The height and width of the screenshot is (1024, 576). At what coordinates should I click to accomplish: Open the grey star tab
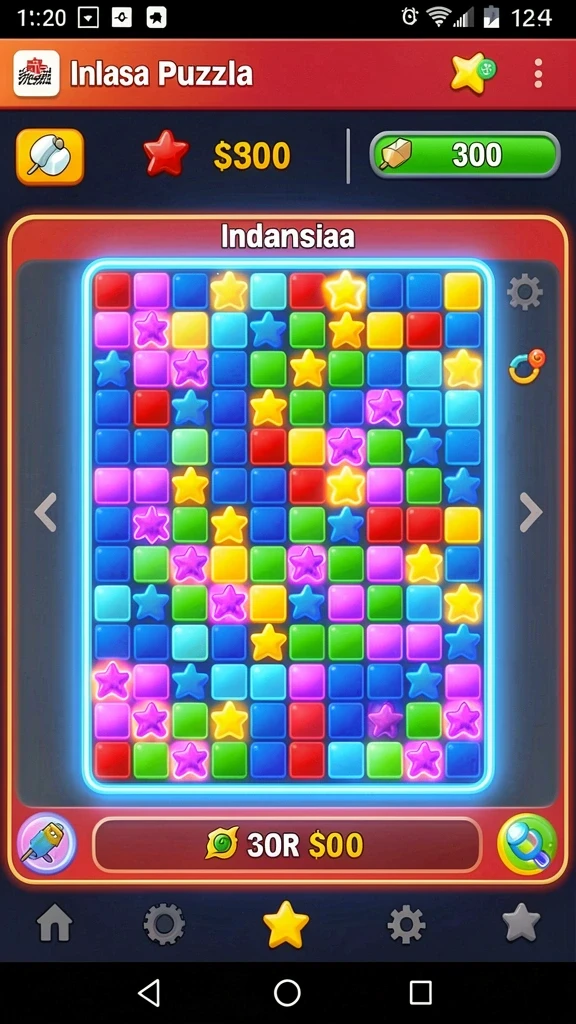pos(521,922)
